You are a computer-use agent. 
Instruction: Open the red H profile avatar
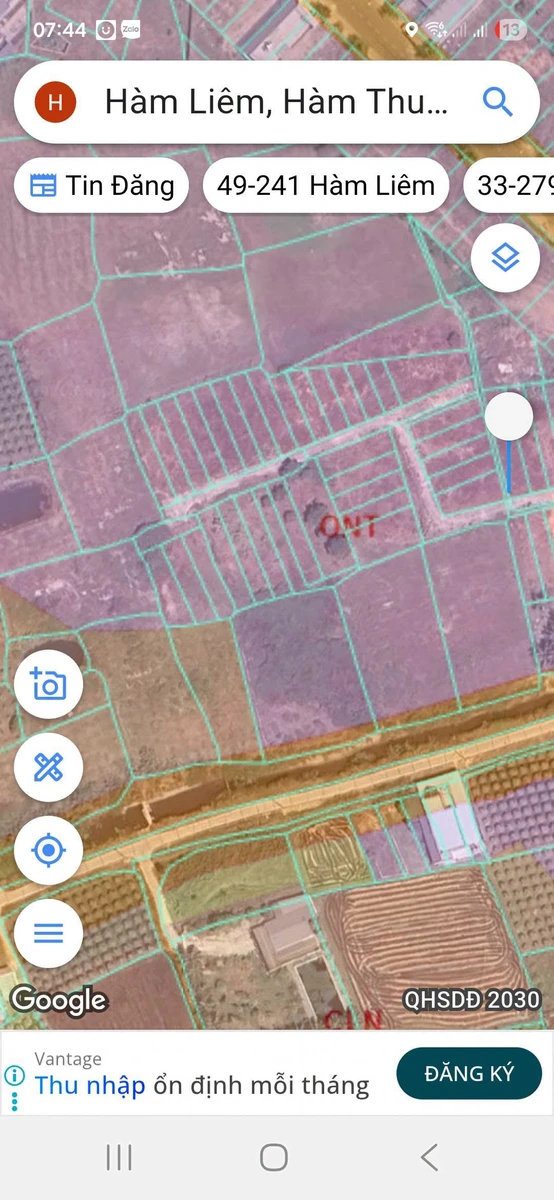click(55, 101)
